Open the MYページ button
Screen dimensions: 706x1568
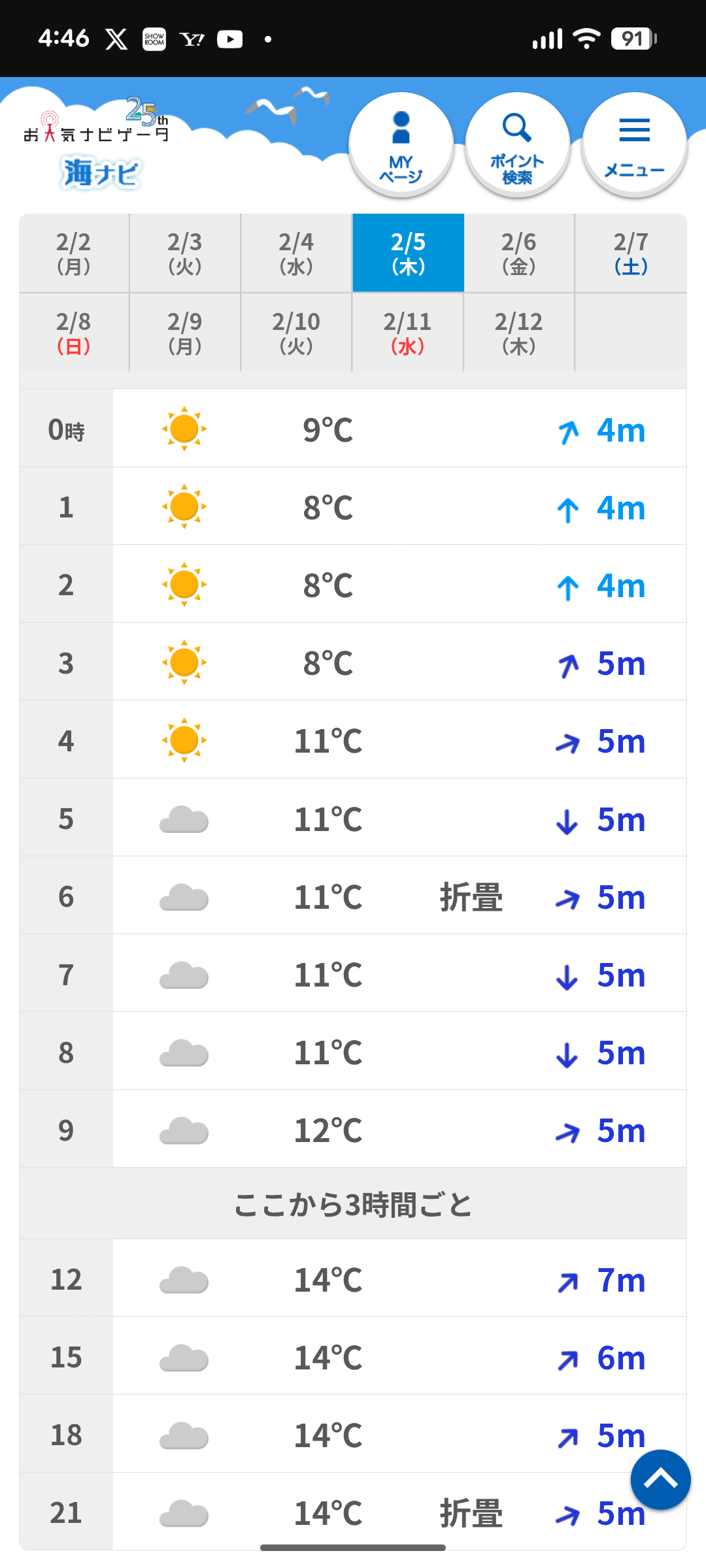pyautogui.click(x=401, y=145)
